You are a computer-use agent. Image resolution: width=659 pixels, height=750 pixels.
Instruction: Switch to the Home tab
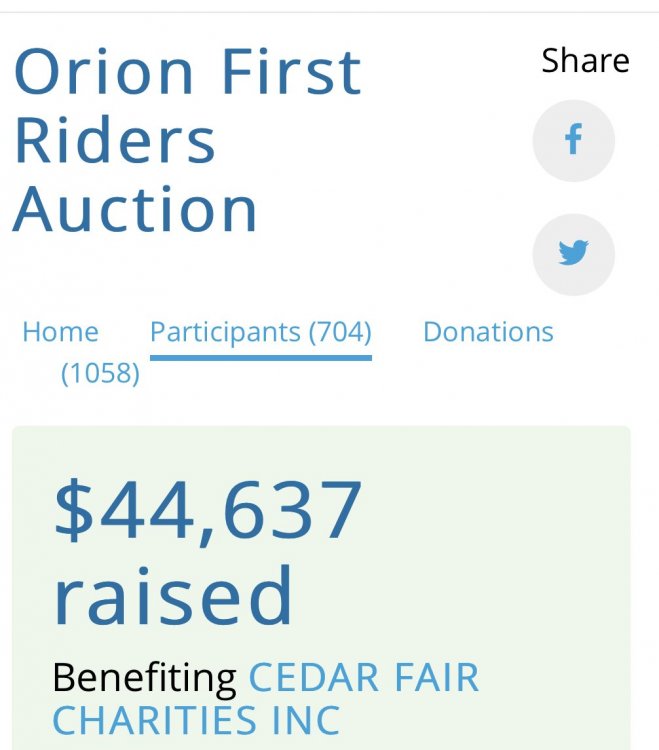tap(60, 331)
